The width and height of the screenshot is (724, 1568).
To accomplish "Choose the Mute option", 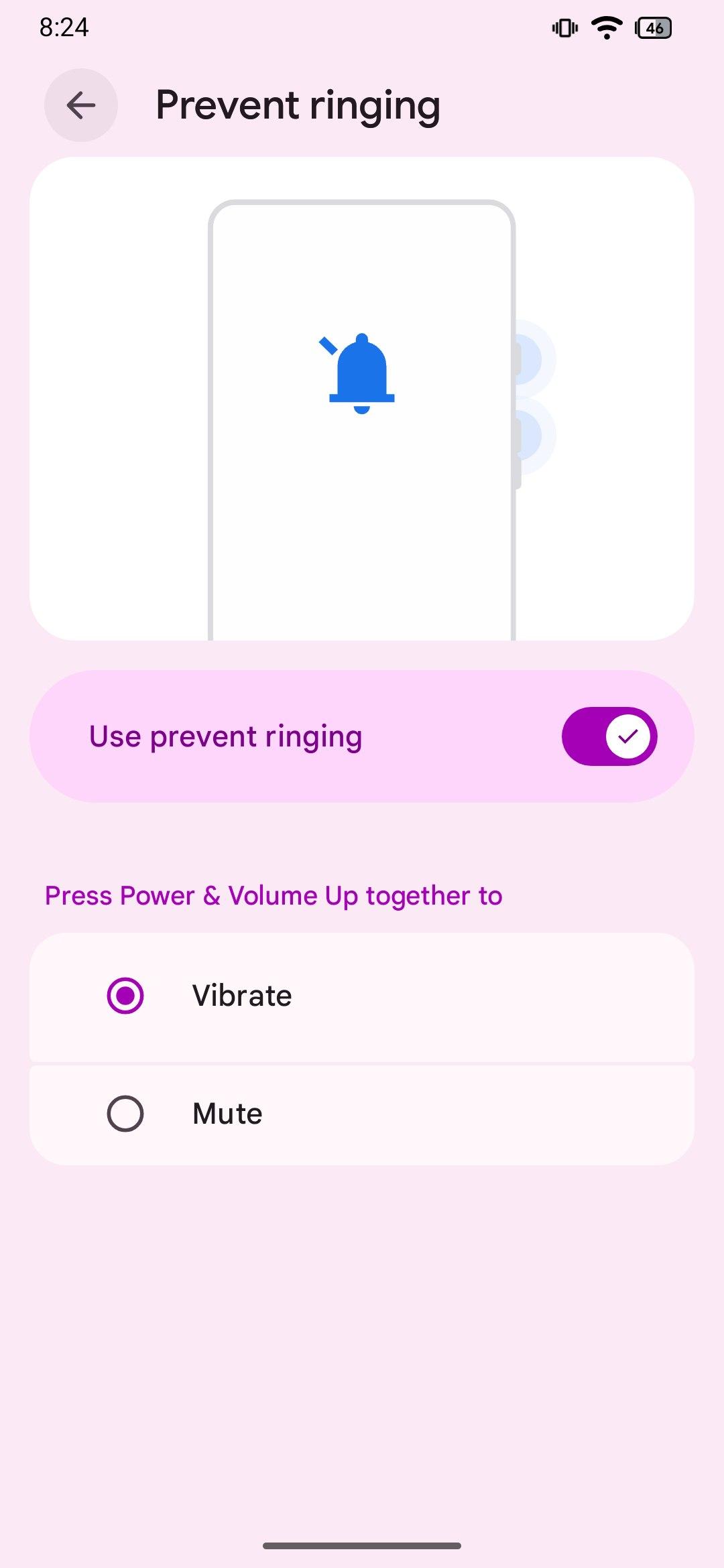I will pos(362,1114).
